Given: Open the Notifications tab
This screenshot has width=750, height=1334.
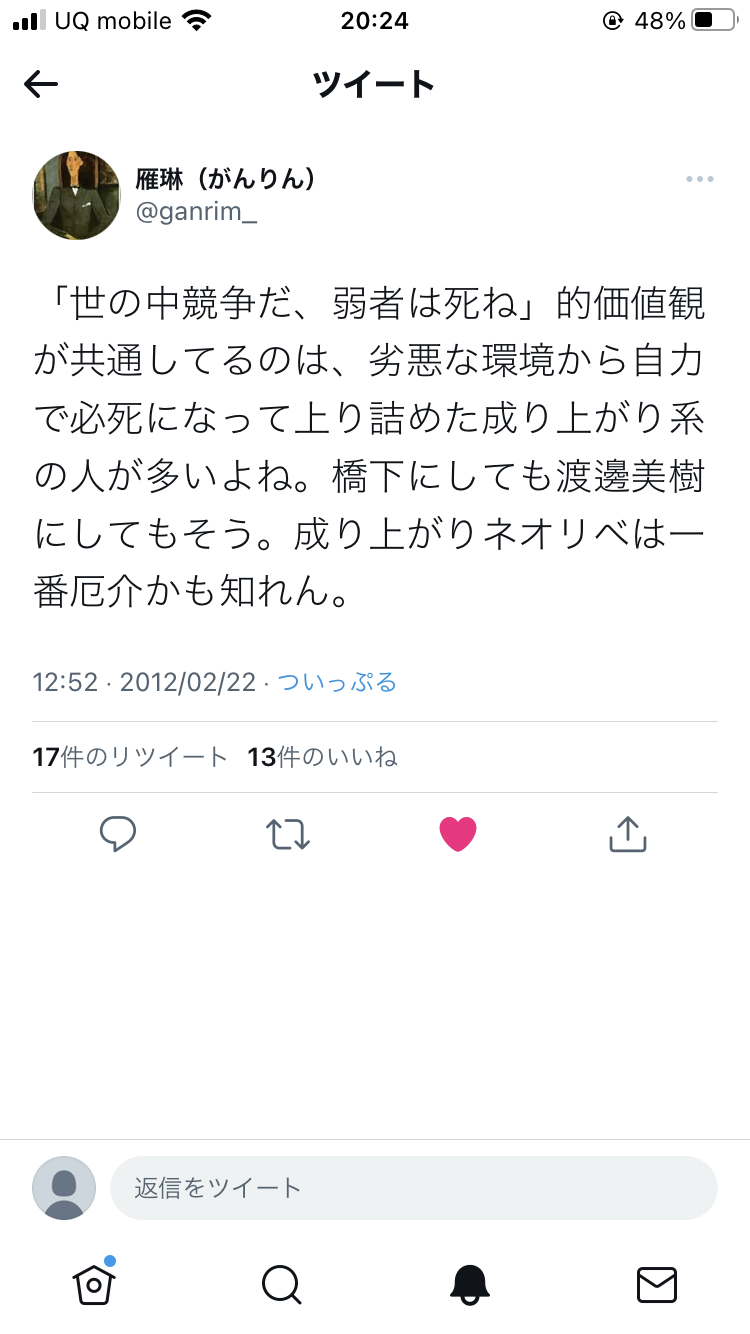Looking at the screenshot, I should 469,1284.
